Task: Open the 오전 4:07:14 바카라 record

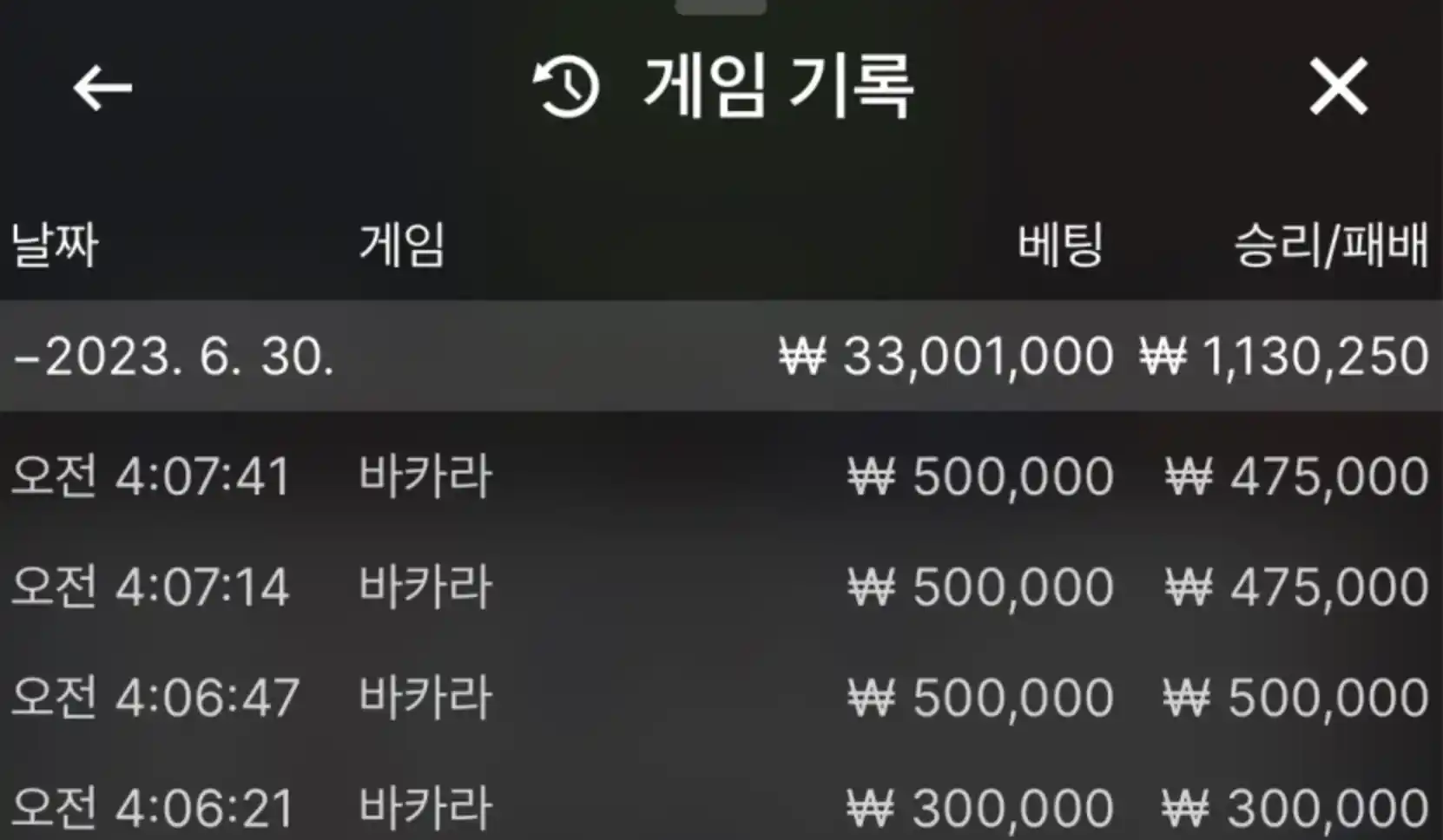Action: pos(721,587)
